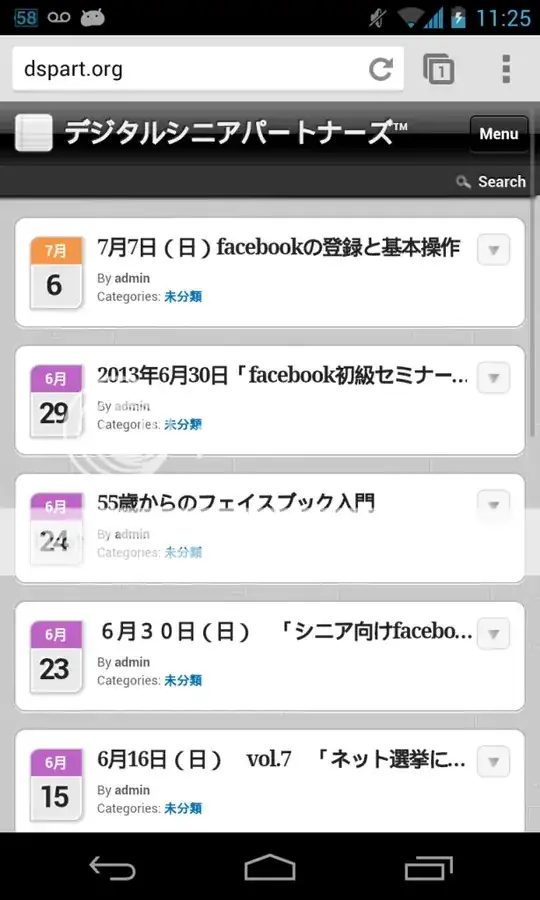Open 未分類 category under the July 6 post
540x900 pixels.
click(183, 297)
